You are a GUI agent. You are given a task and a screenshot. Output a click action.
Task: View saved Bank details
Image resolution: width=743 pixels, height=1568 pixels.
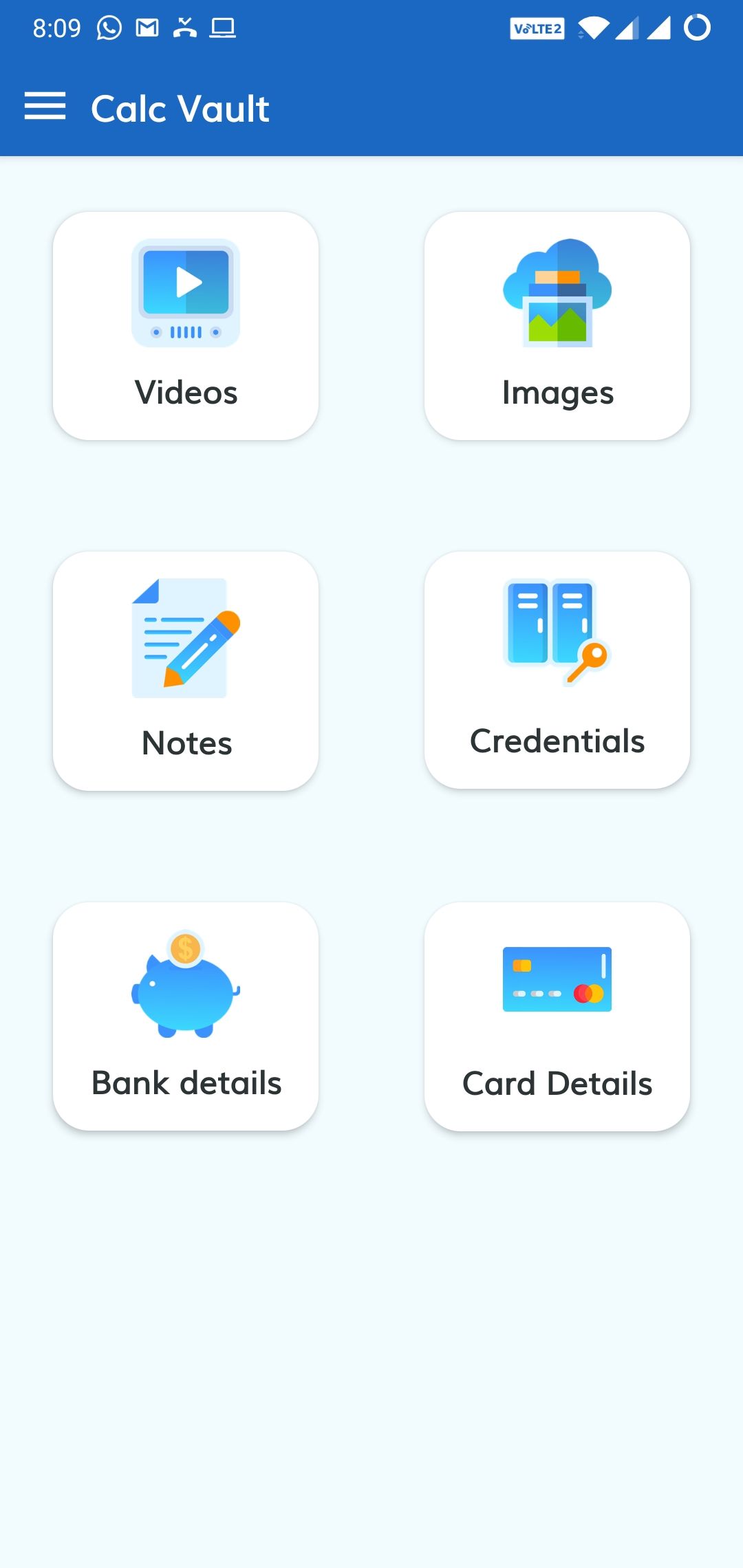tap(186, 1016)
